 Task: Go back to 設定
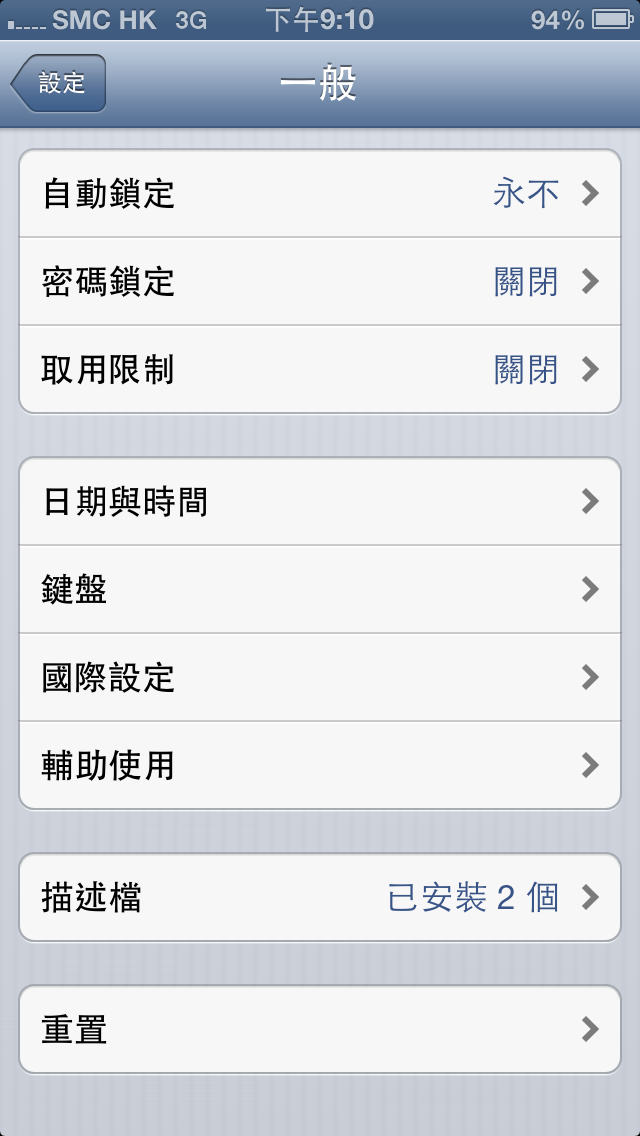tap(58, 83)
